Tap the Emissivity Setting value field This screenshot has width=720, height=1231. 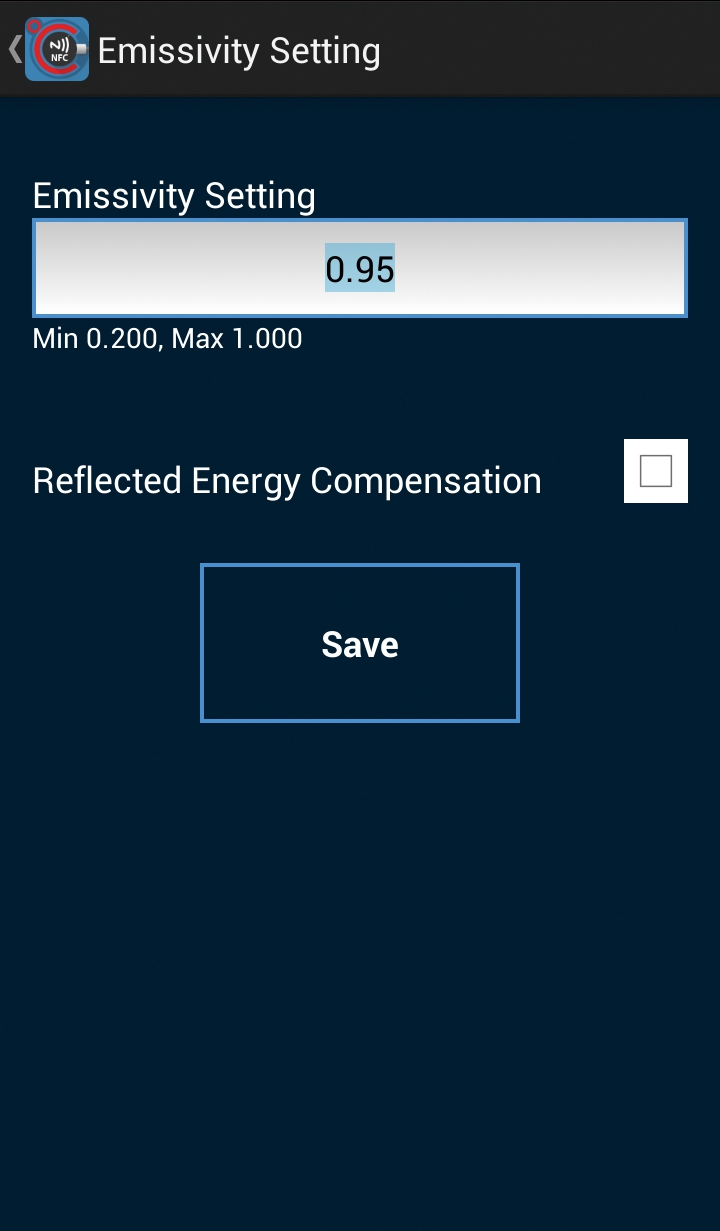click(x=360, y=268)
